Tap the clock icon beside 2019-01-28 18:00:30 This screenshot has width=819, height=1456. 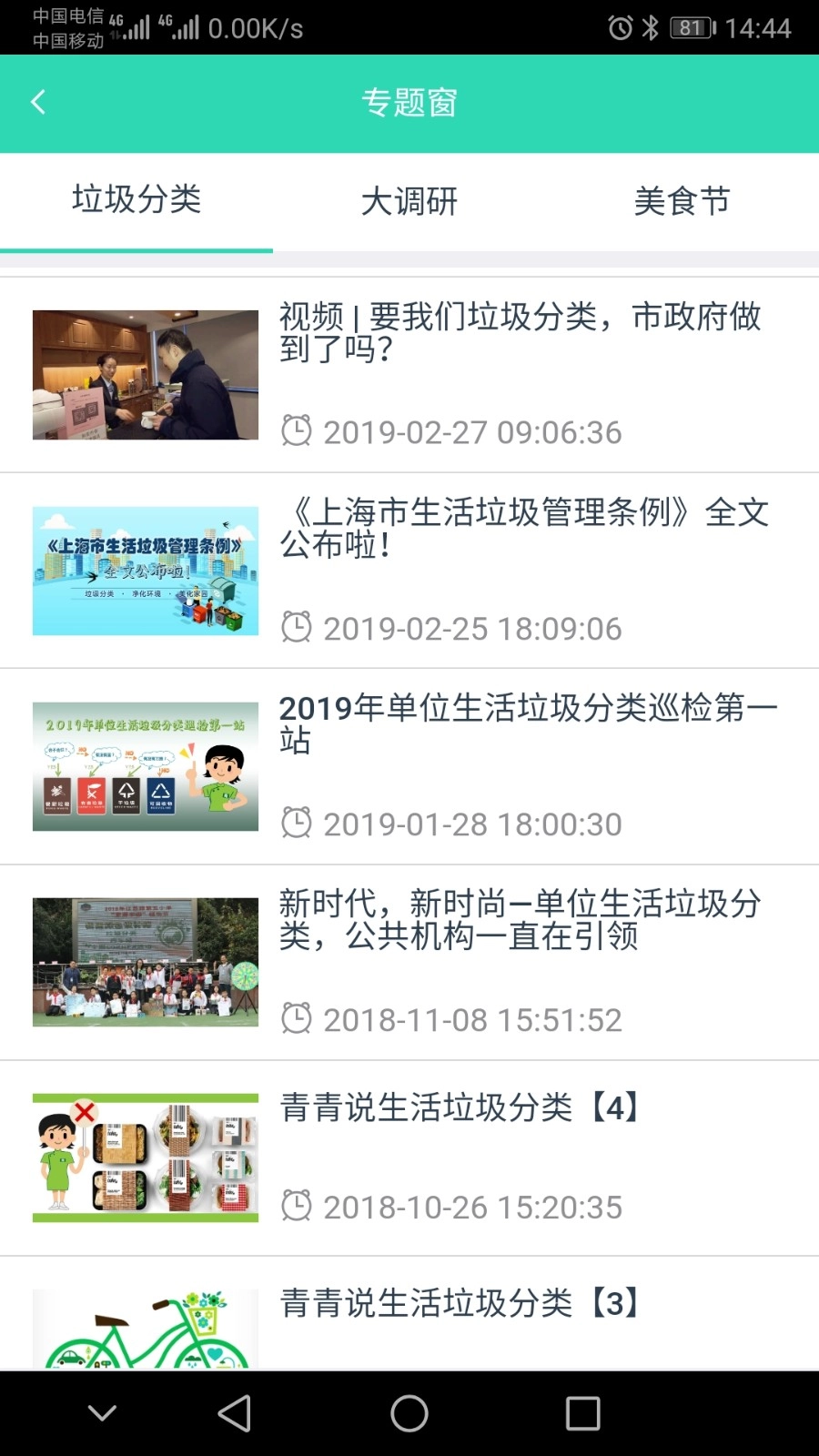coord(298,824)
